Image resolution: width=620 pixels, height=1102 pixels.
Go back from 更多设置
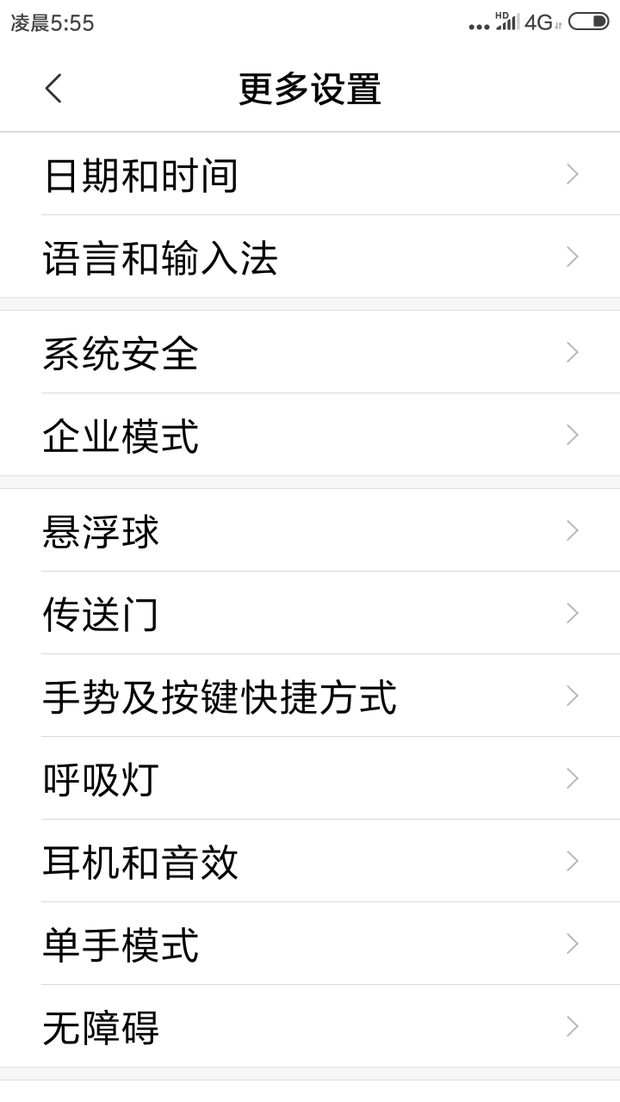pyautogui.click(x=53, y=89)
